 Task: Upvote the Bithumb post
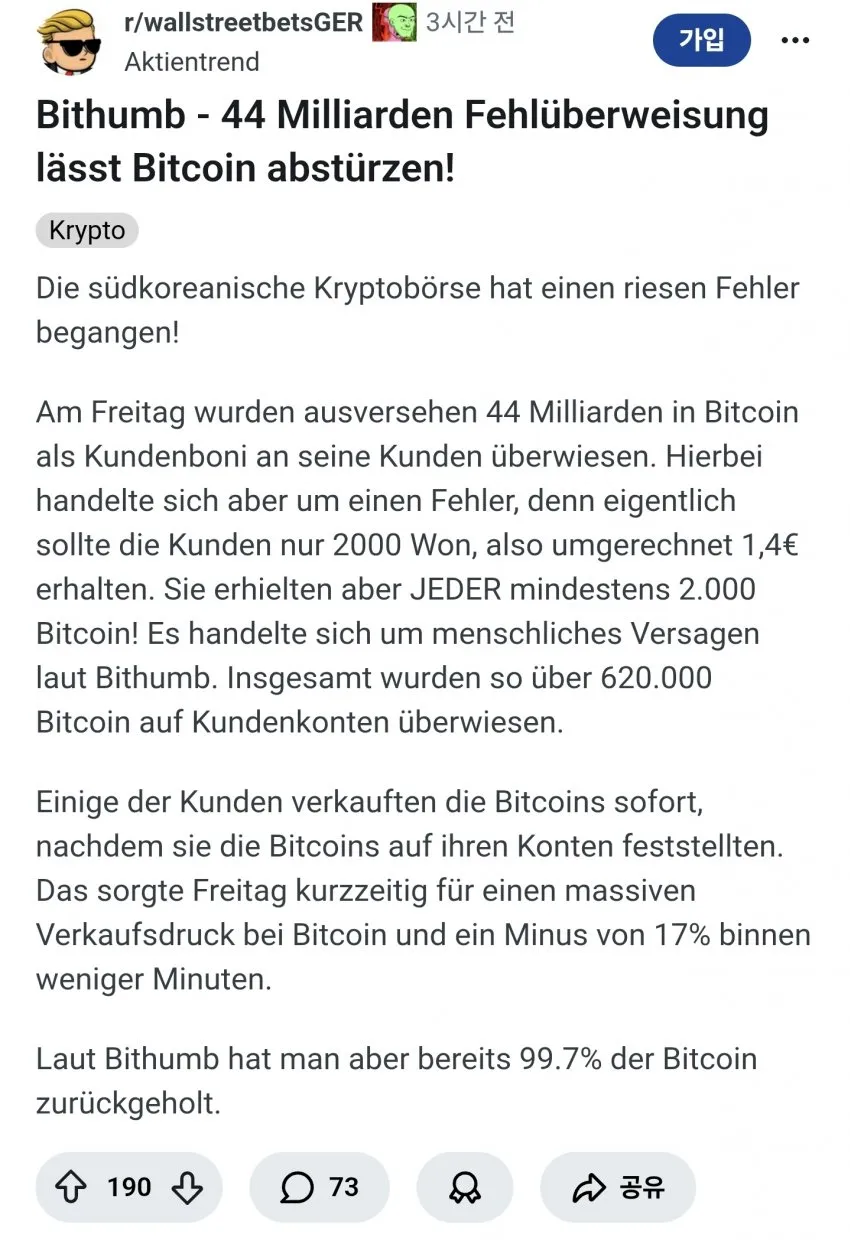(x=73, y=1187)
